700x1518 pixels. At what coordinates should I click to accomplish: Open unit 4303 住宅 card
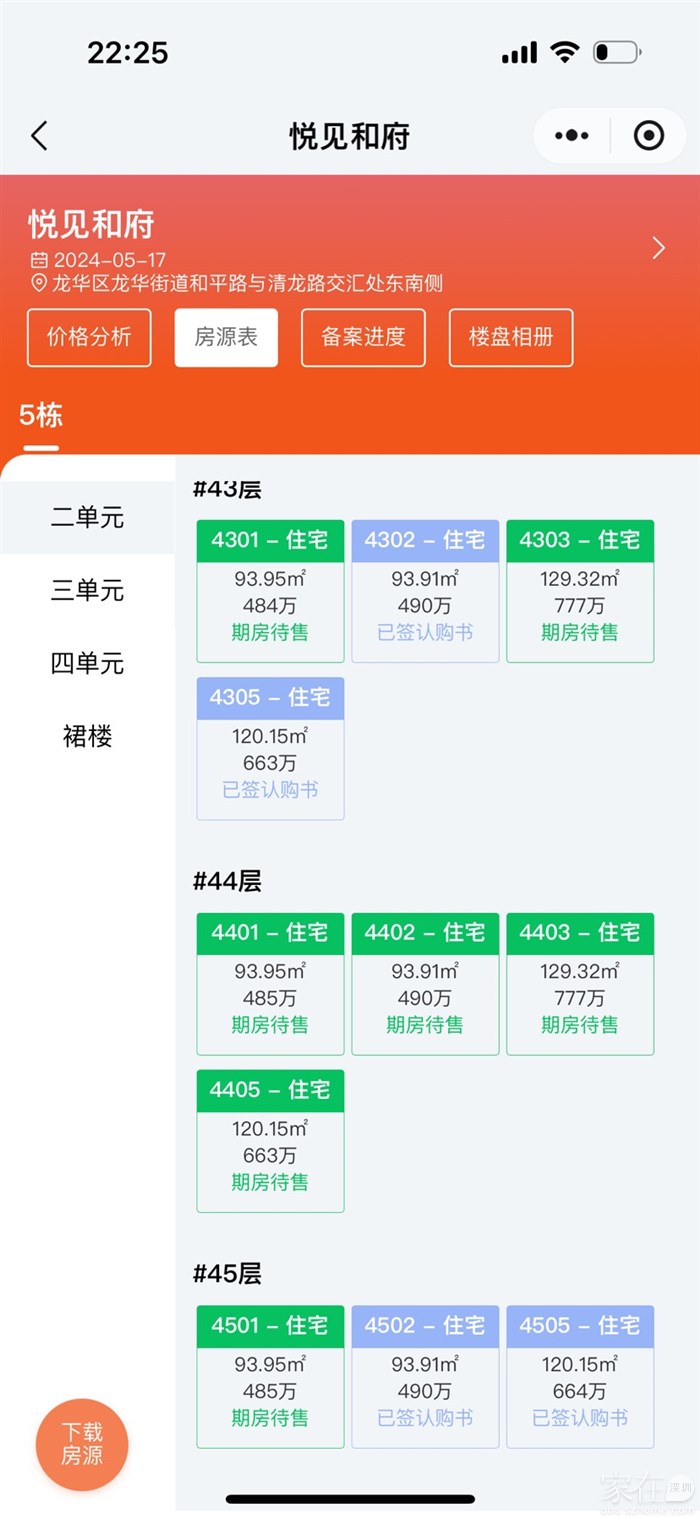coord(580,590)
